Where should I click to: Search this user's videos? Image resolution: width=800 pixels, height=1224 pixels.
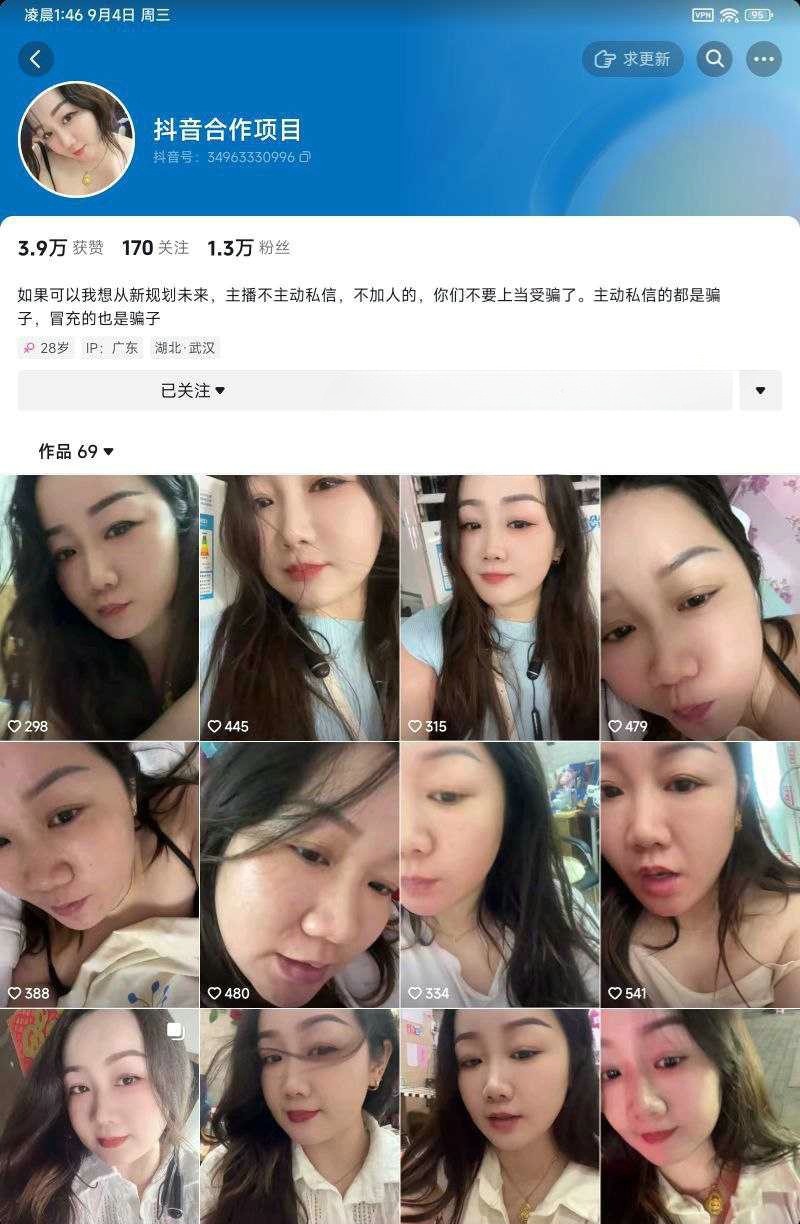pos(714,60)
